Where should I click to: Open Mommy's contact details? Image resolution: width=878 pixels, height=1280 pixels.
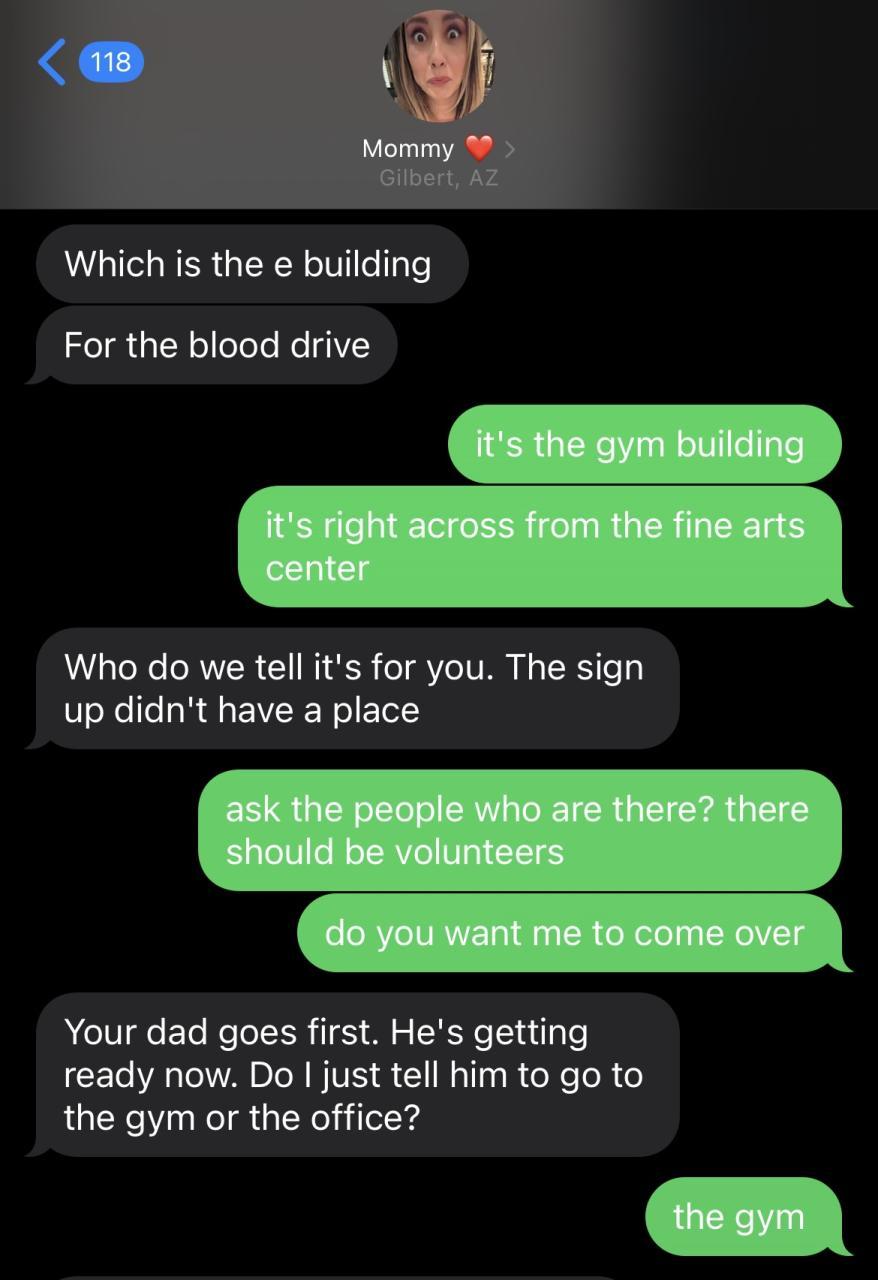[x=438, y=149]
